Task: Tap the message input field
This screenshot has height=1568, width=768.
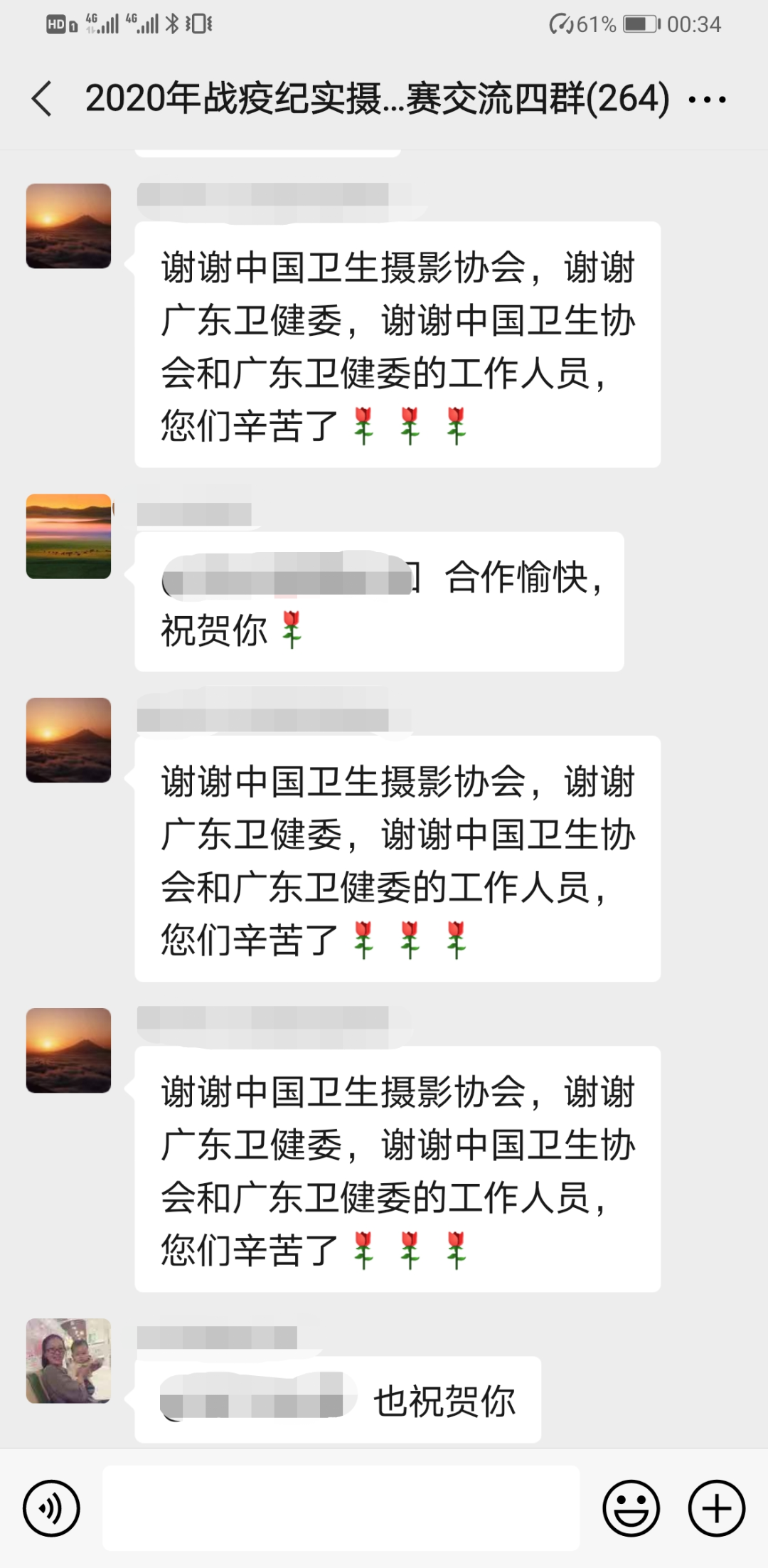Action: pyautogui.click(x=341, y=1508)
